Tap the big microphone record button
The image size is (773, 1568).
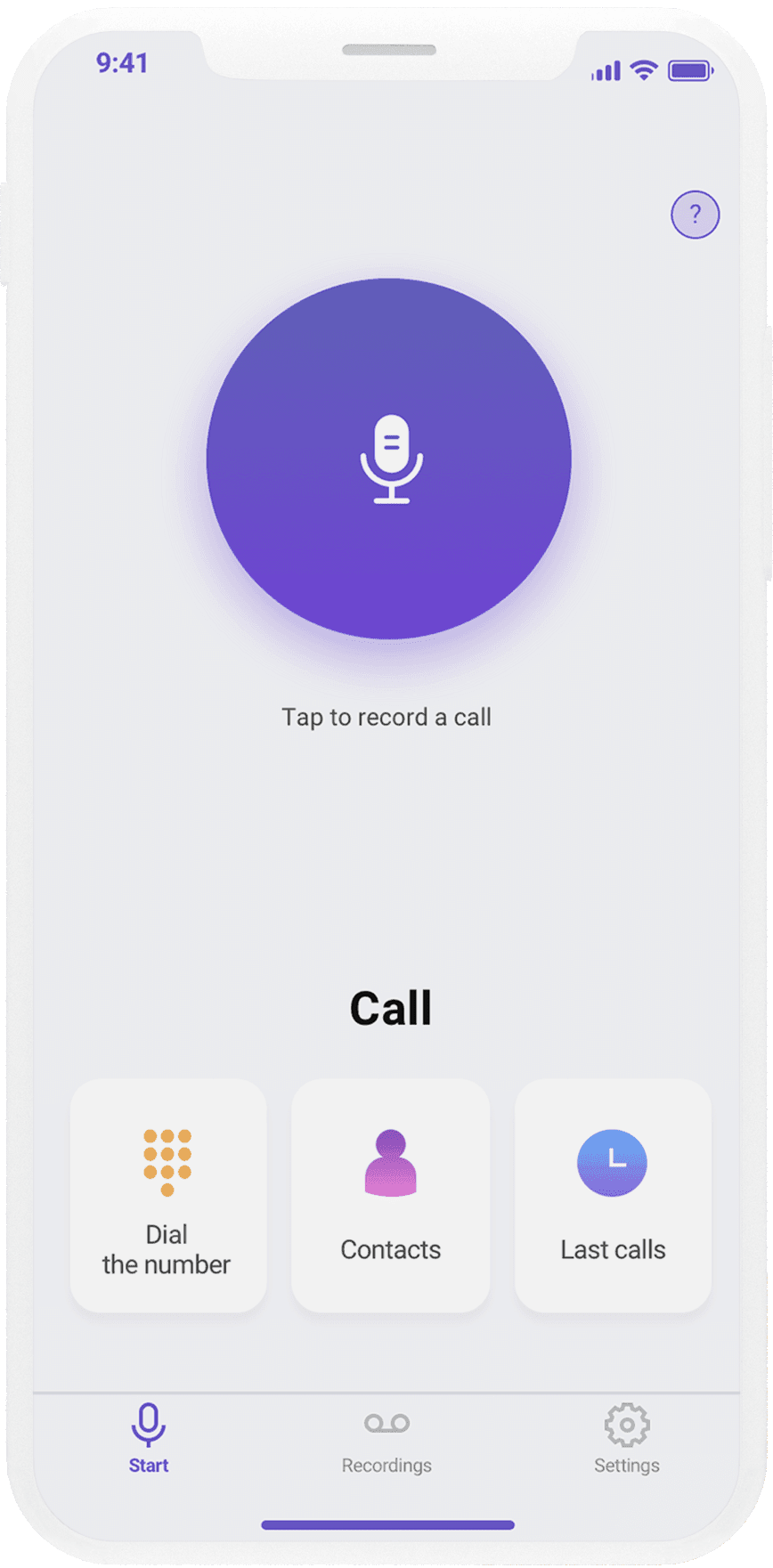(389, 459)
